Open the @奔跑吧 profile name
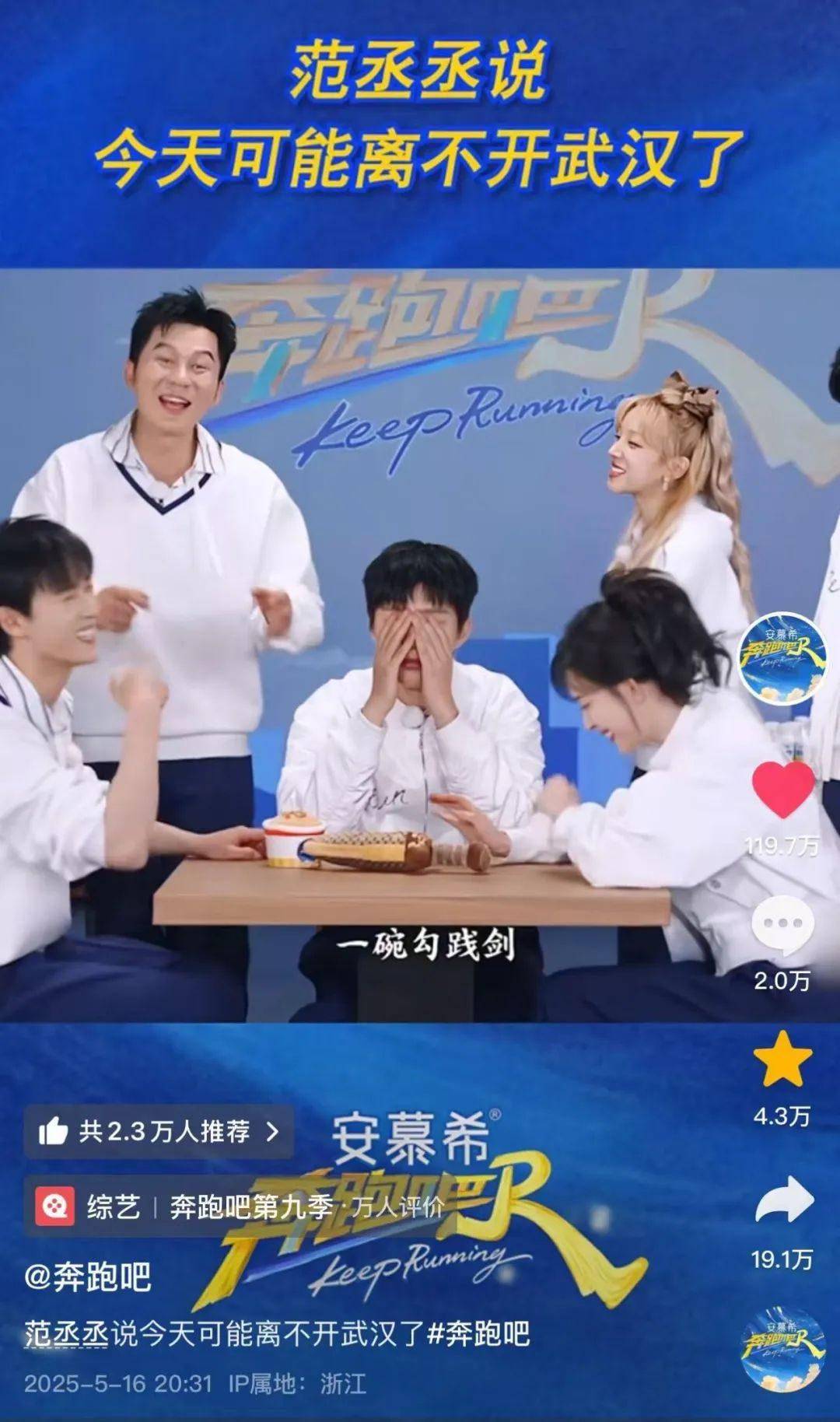Image resolution: width=840 pixels, height=1422 pixels. (x=88, y=1277)
